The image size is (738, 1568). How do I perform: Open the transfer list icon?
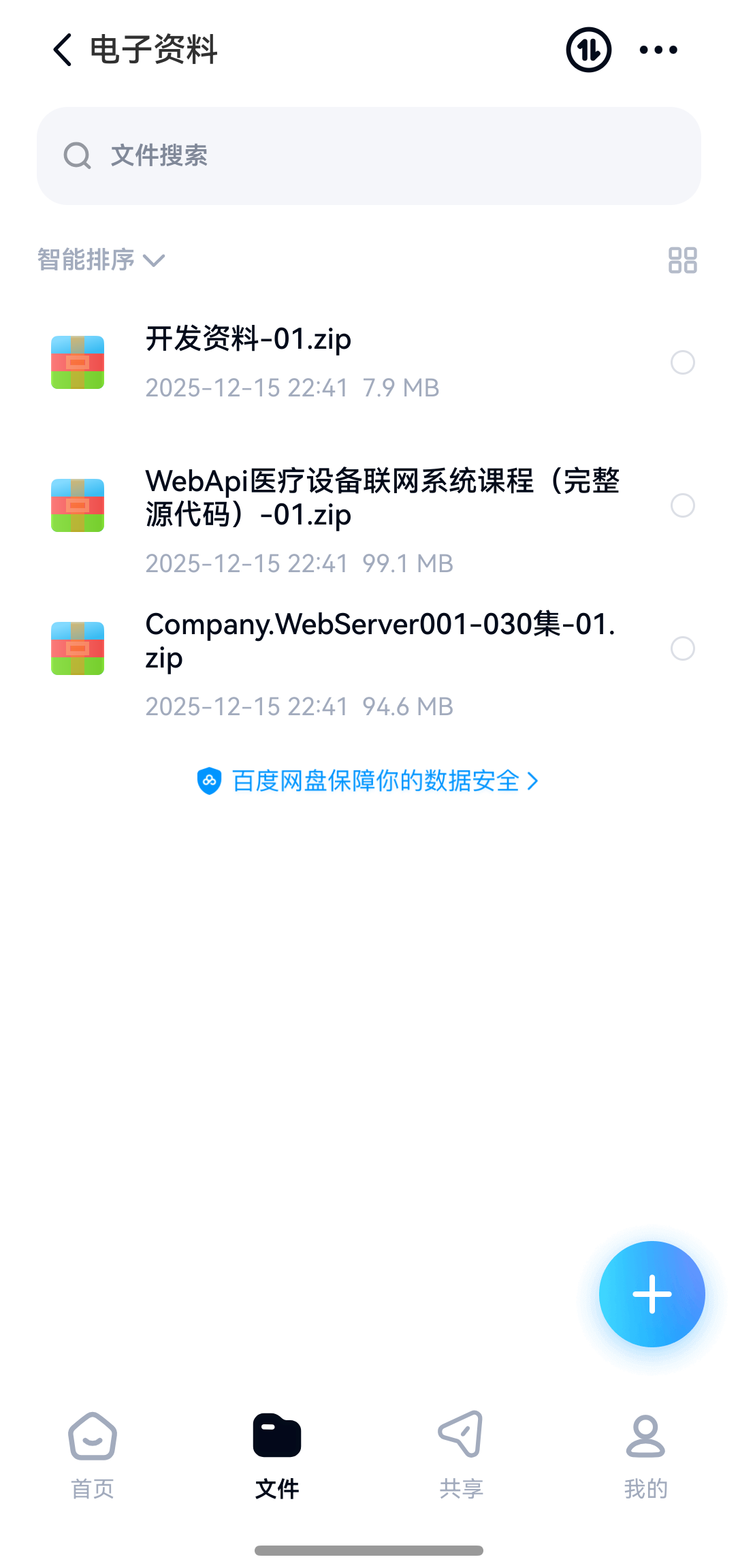pos(588,50)
